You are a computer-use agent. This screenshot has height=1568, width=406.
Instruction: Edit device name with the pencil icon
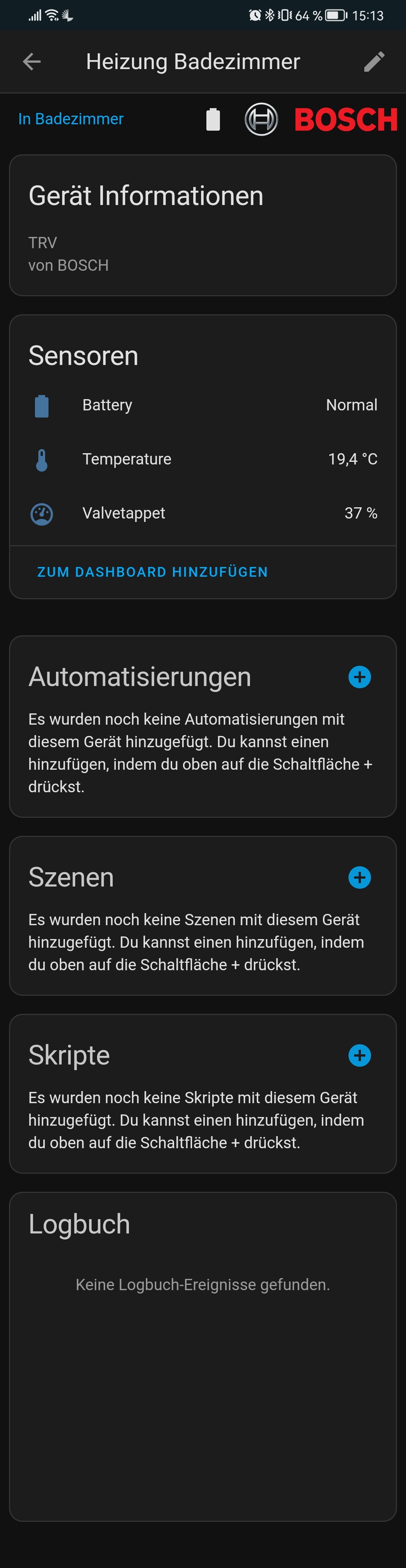(374, 62)
